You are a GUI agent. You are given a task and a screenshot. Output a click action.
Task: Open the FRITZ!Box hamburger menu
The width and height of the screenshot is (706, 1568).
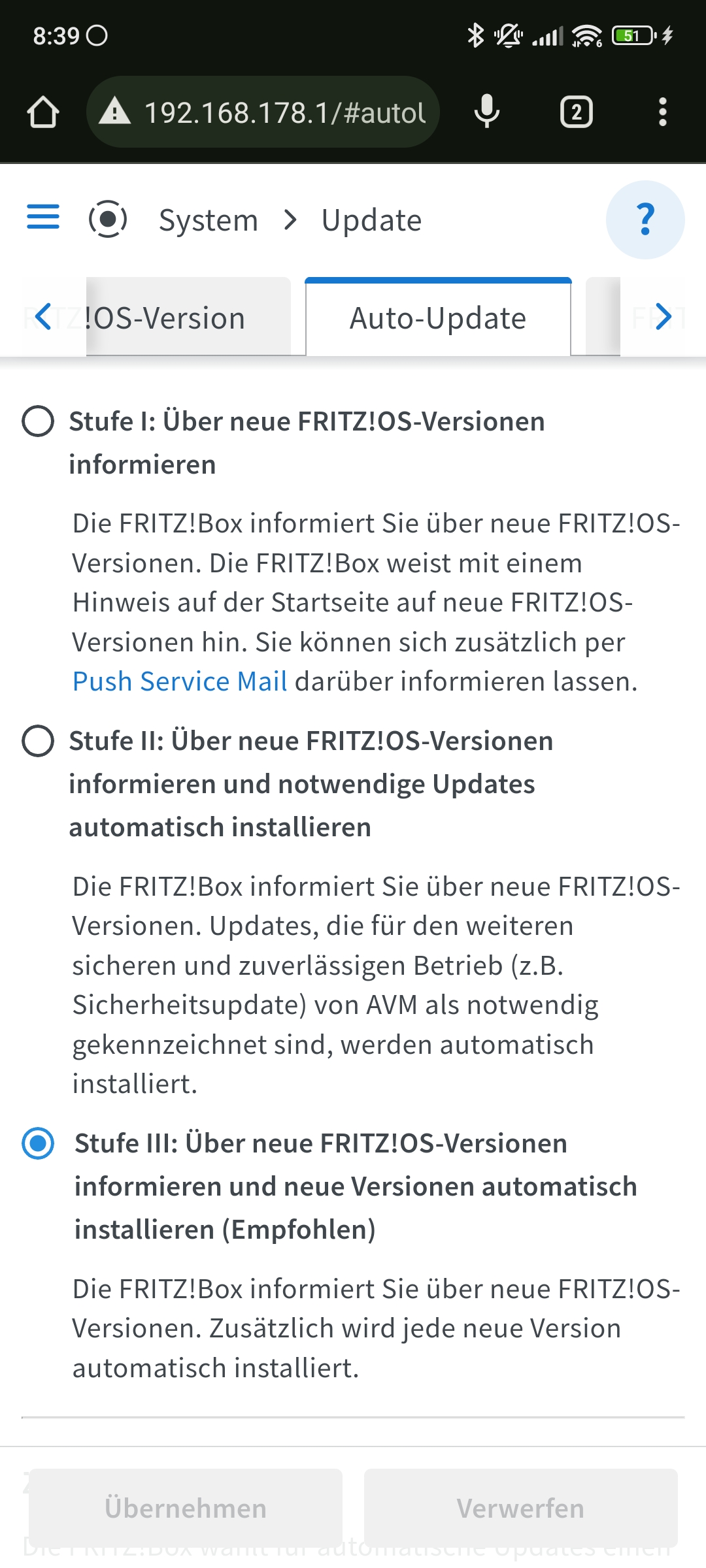coord(43,217)
